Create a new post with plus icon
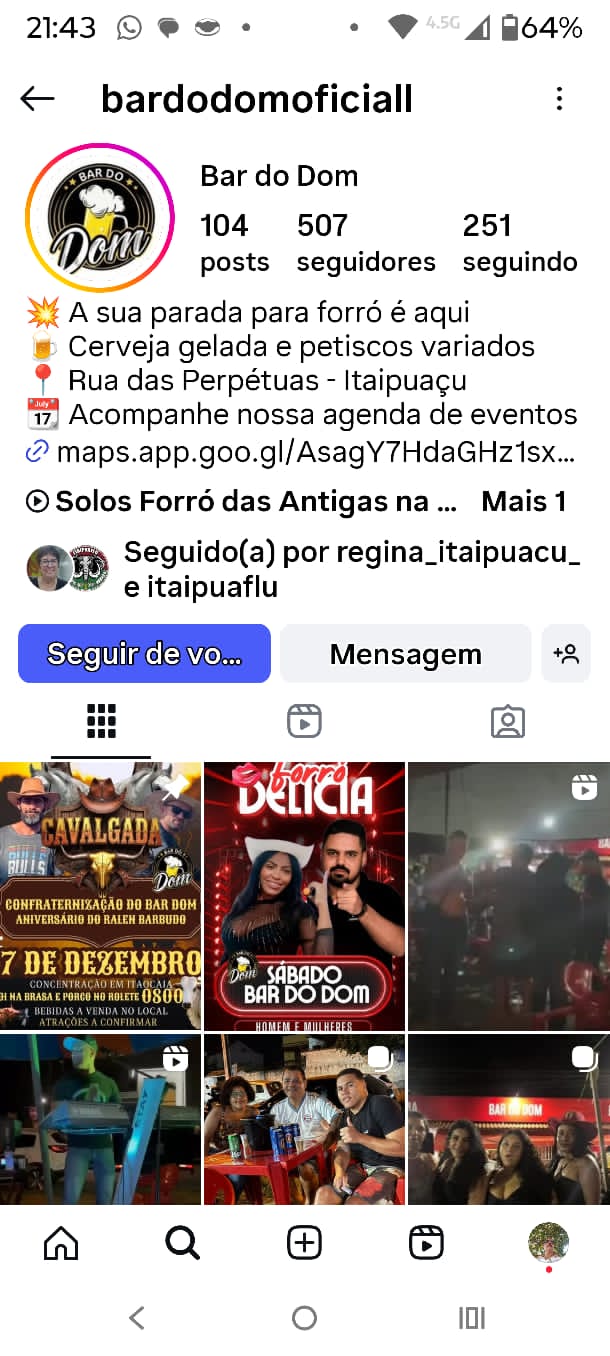Screen dimensions: 610x1356 coord(304,1243)
